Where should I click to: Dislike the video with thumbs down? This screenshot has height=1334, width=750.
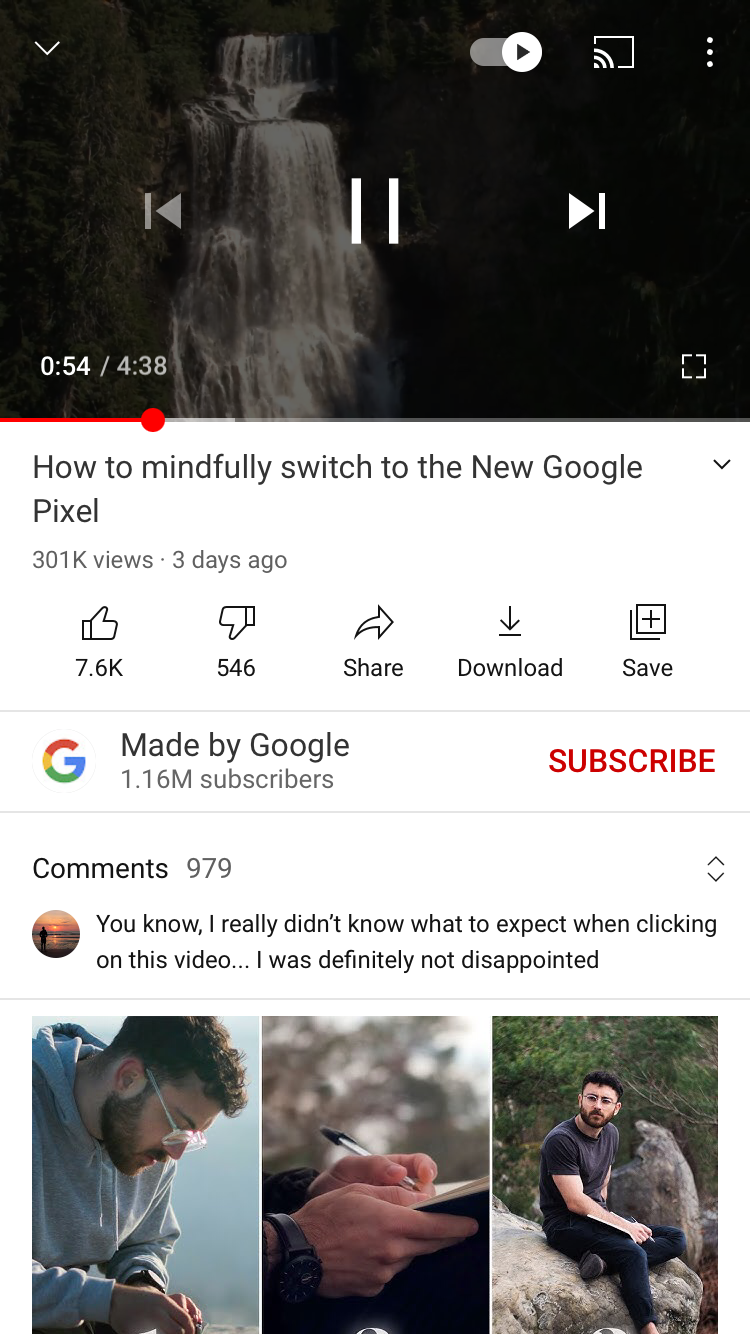coord(236,623)
